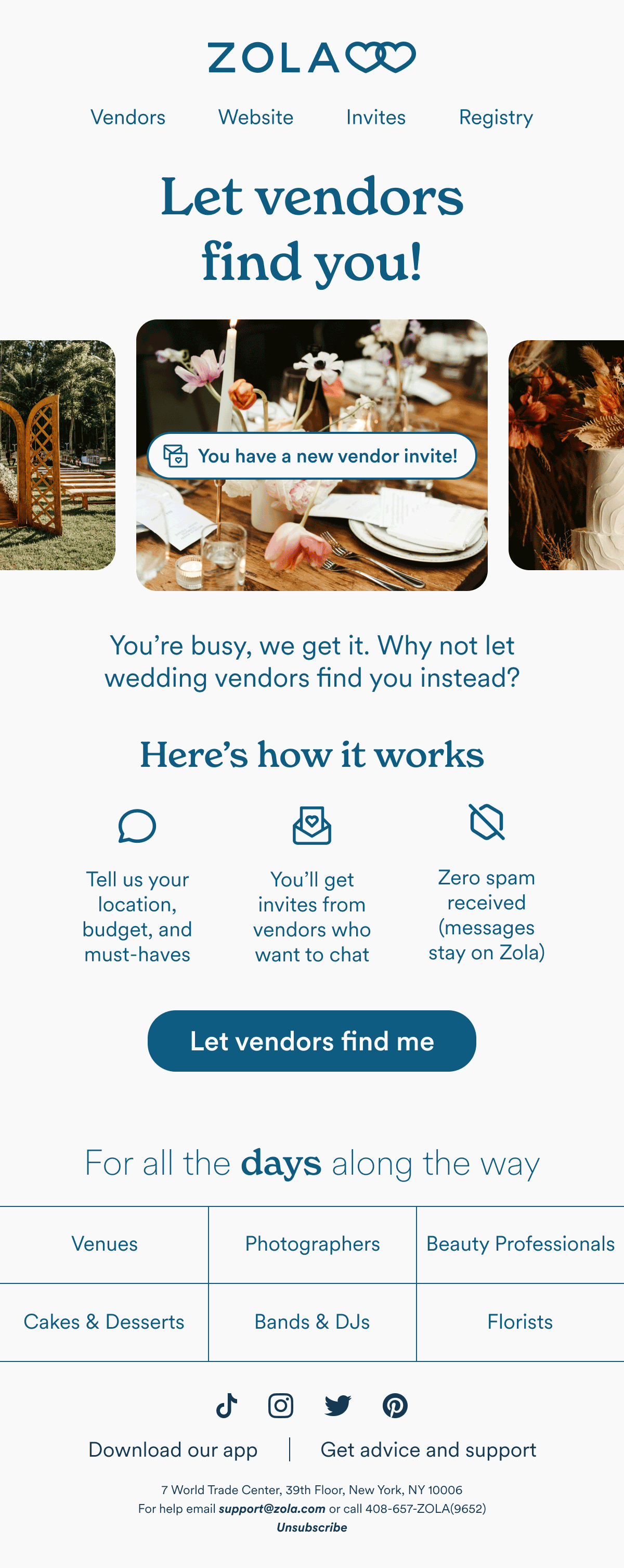Open the Vendors link in the header
Screen dimensions: 624x1568
point(128,117)
